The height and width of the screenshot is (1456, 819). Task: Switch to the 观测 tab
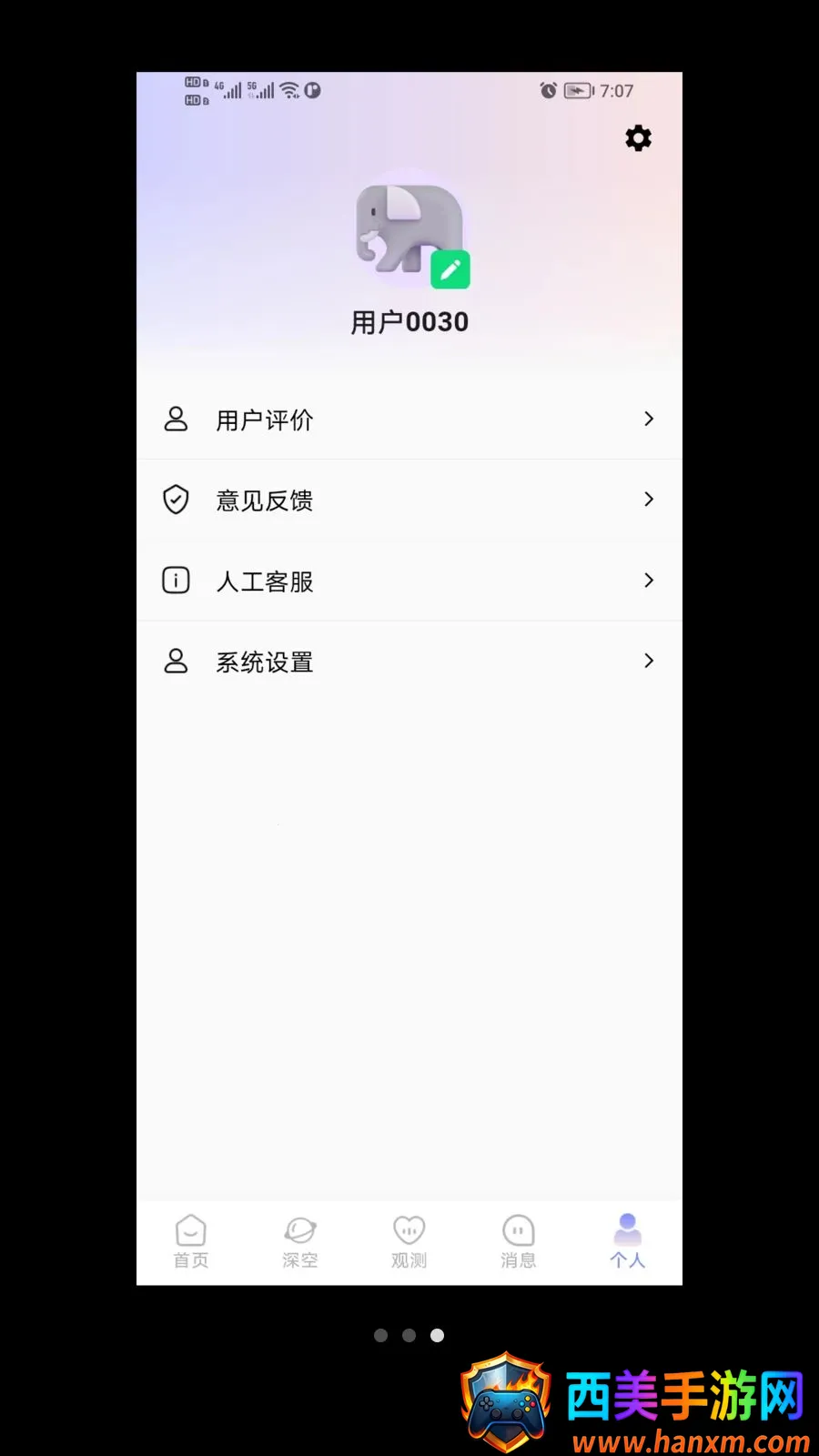click(409, 1242)
